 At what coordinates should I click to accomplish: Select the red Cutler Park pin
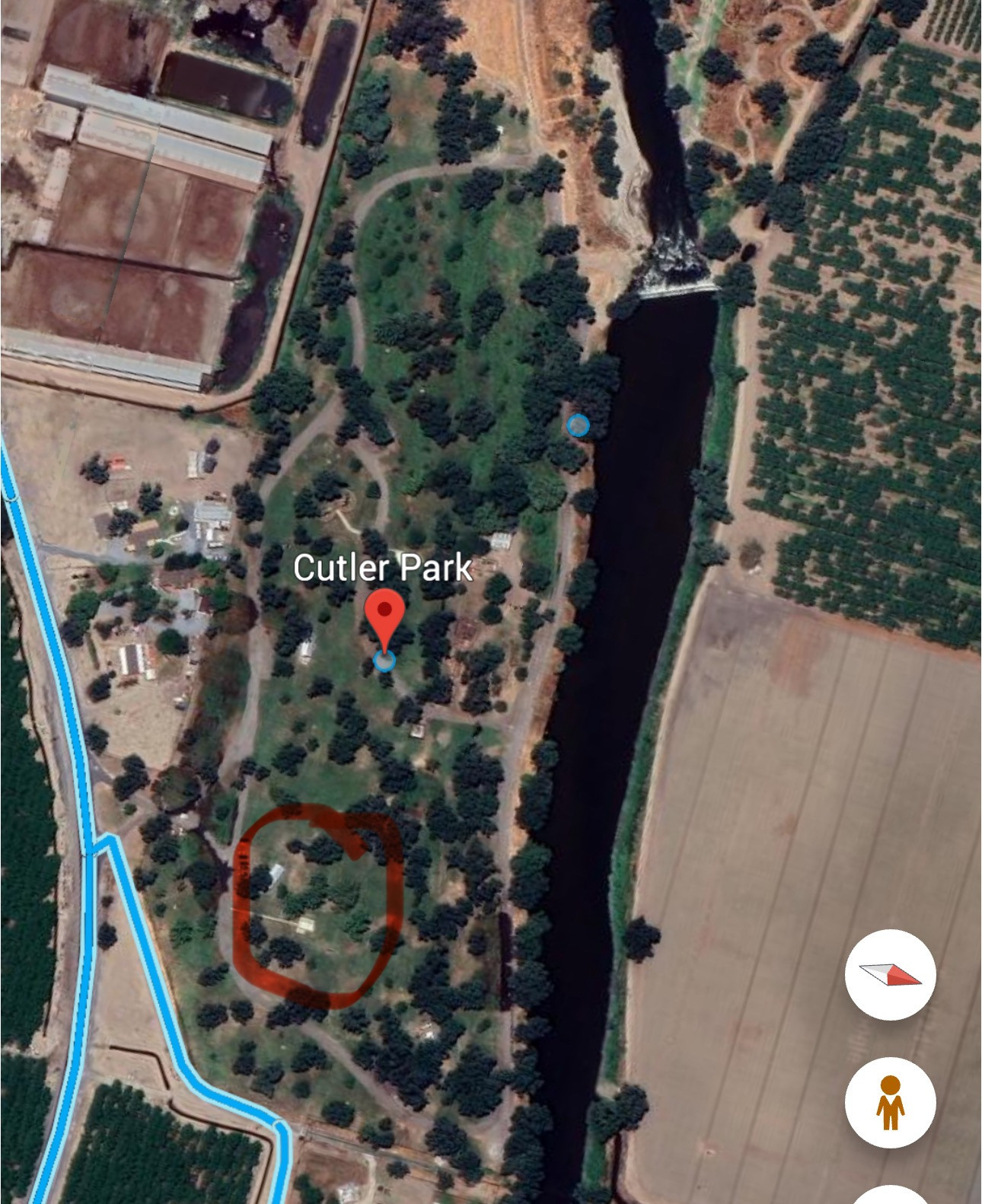point(384,618)
